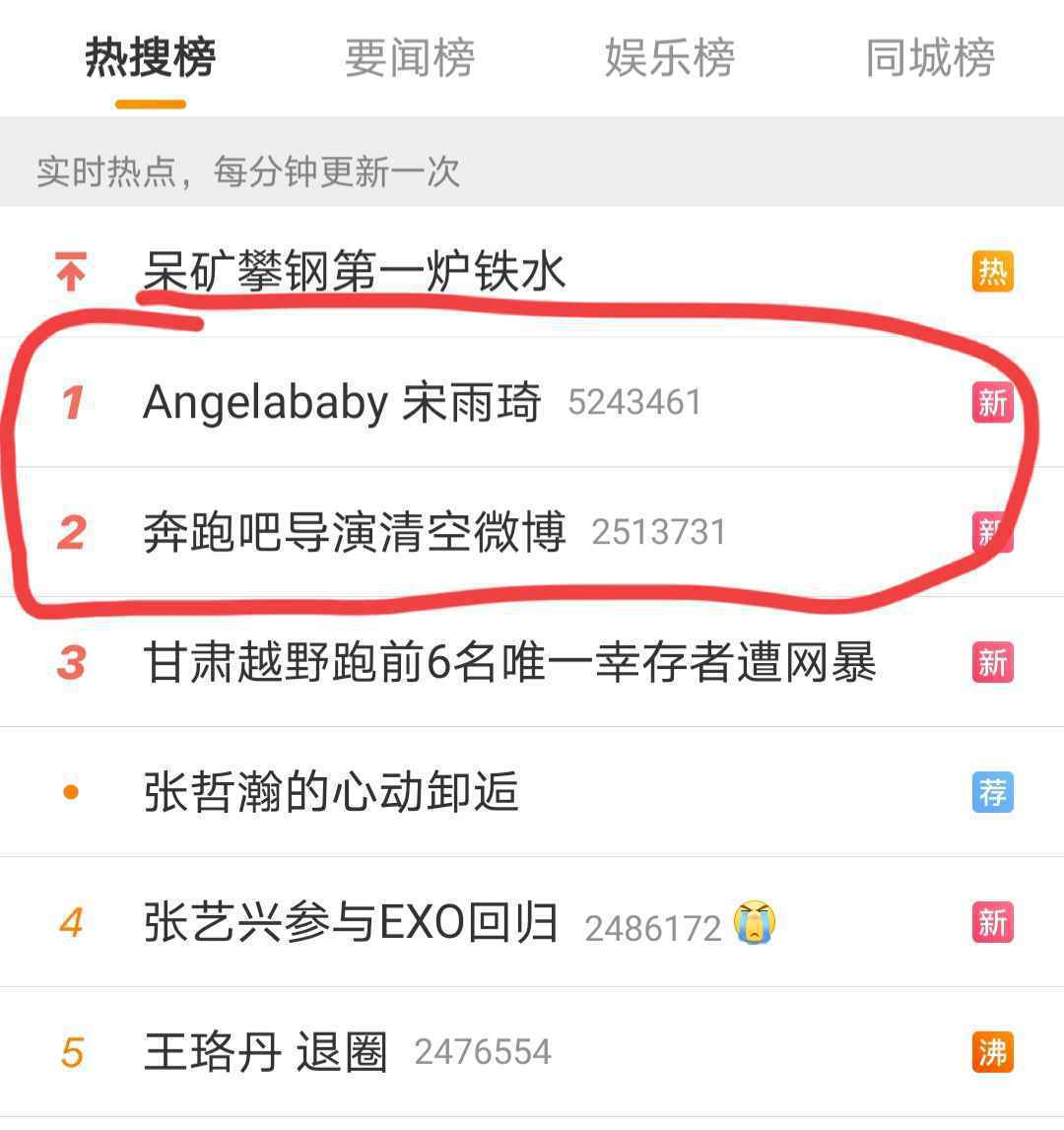Viewport: 1064px width, 1130px height.
Task: Select the 热搜榜 tab
Action: point(150,59)
